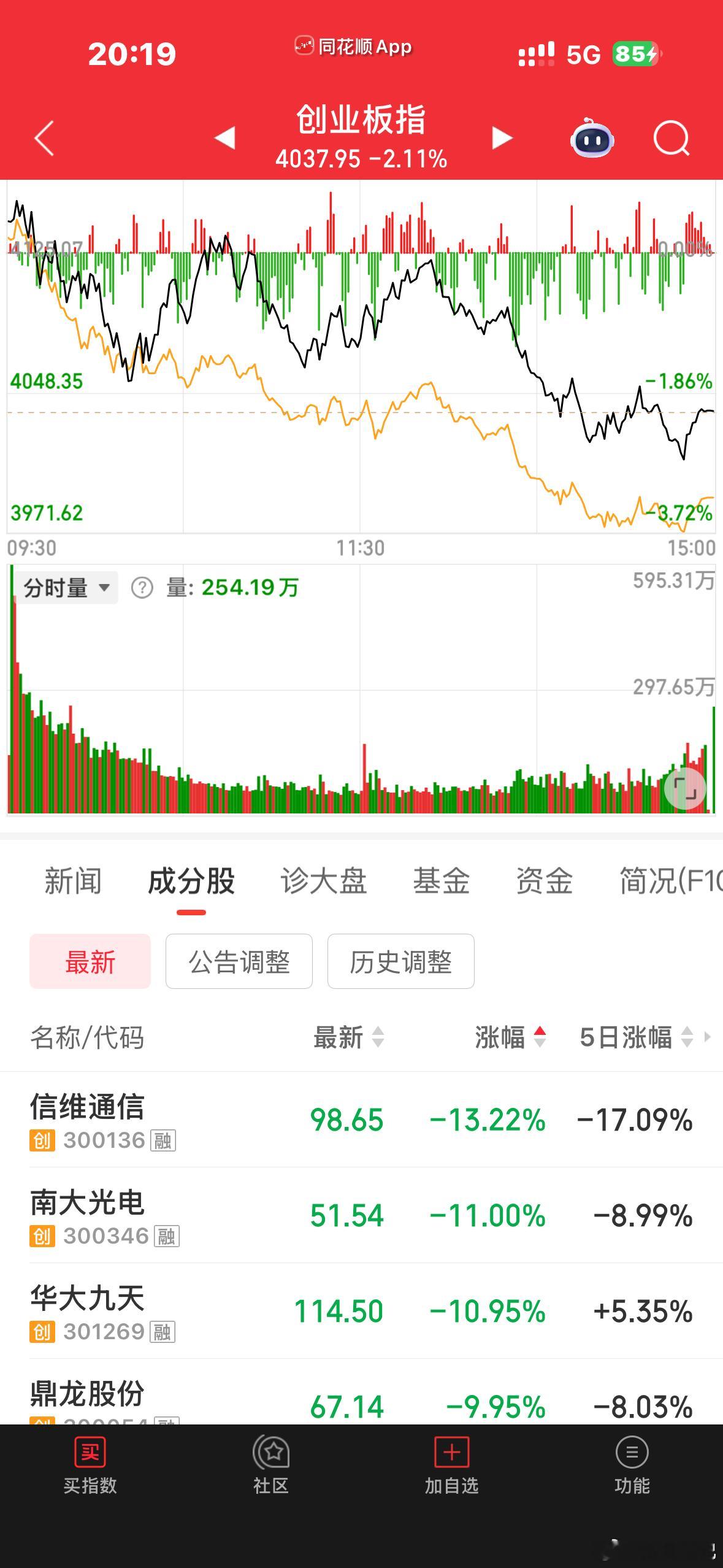Open the 华大九天 stock row

click(362, 1311)
